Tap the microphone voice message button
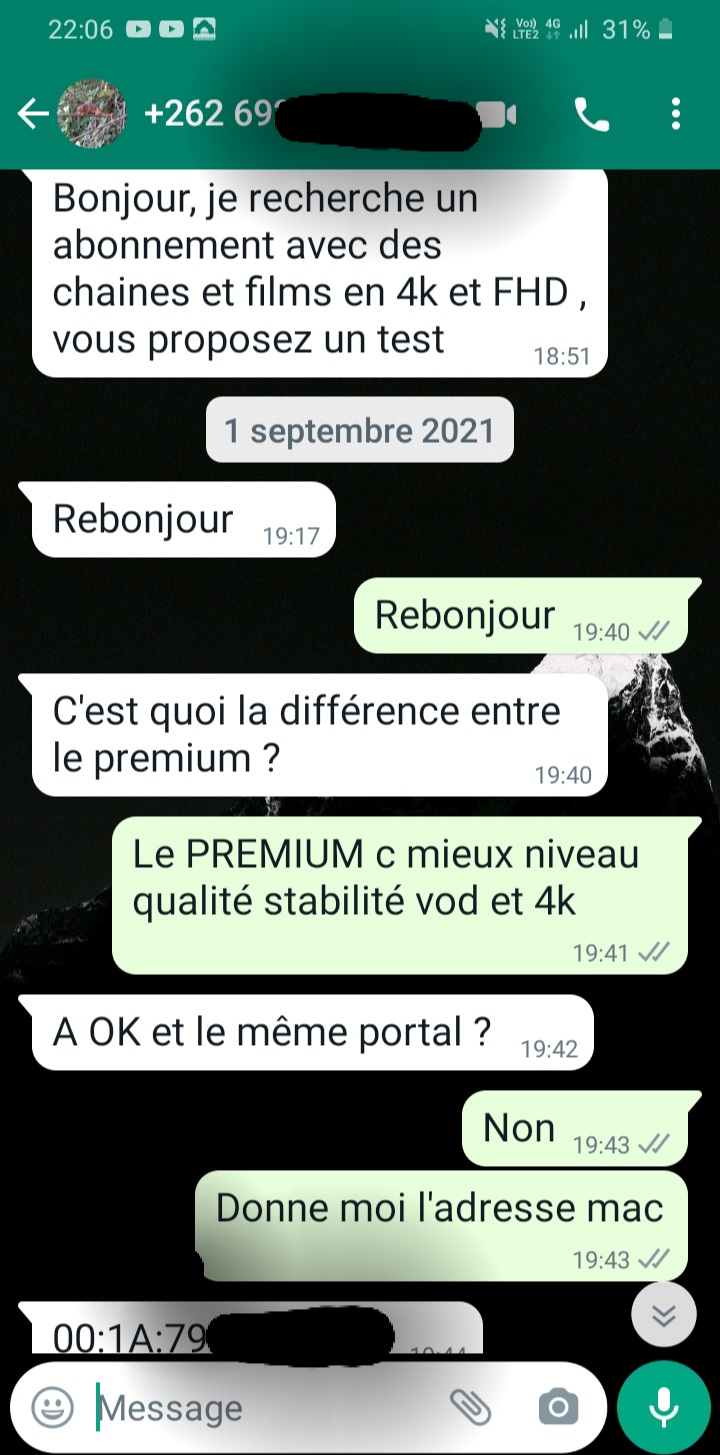Viewport: 720px width, 1455px height. click(x=664, y=1408)
